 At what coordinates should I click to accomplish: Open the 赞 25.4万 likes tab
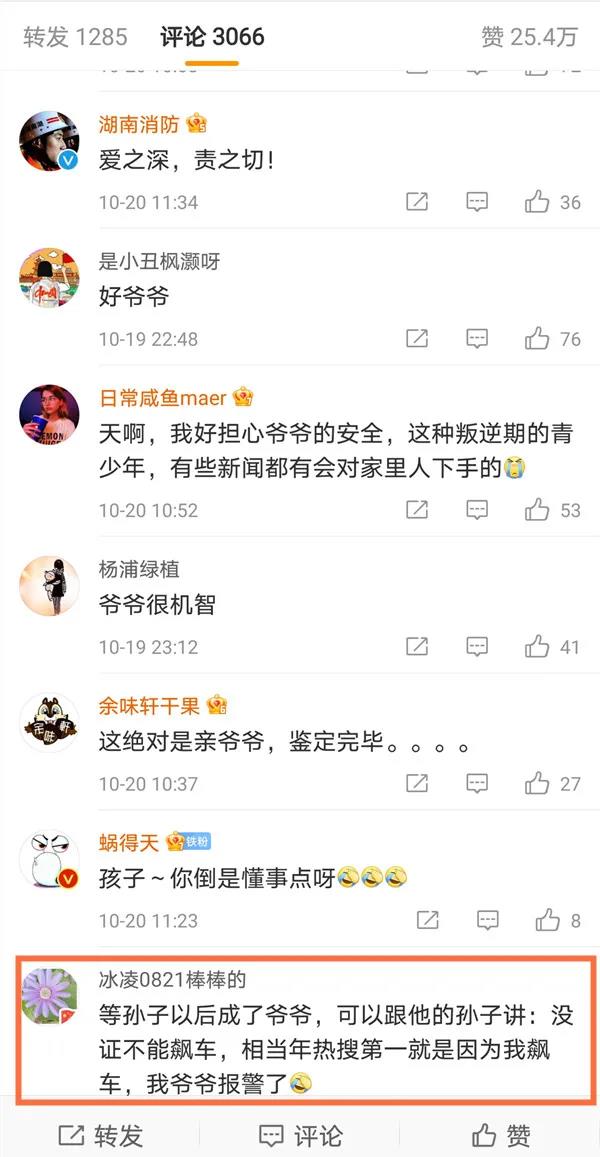point(529,38)
